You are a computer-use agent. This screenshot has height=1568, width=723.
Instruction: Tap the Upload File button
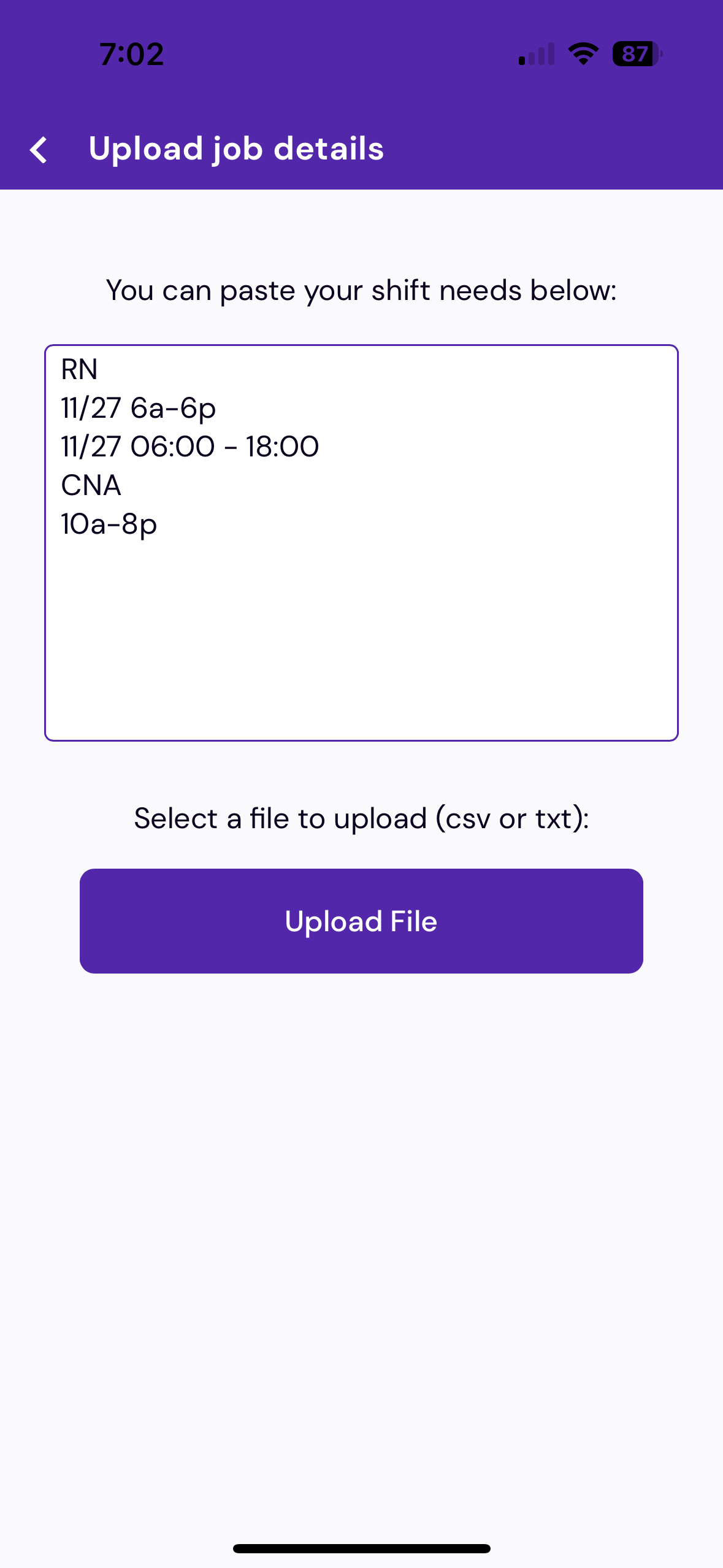point(361,921)
